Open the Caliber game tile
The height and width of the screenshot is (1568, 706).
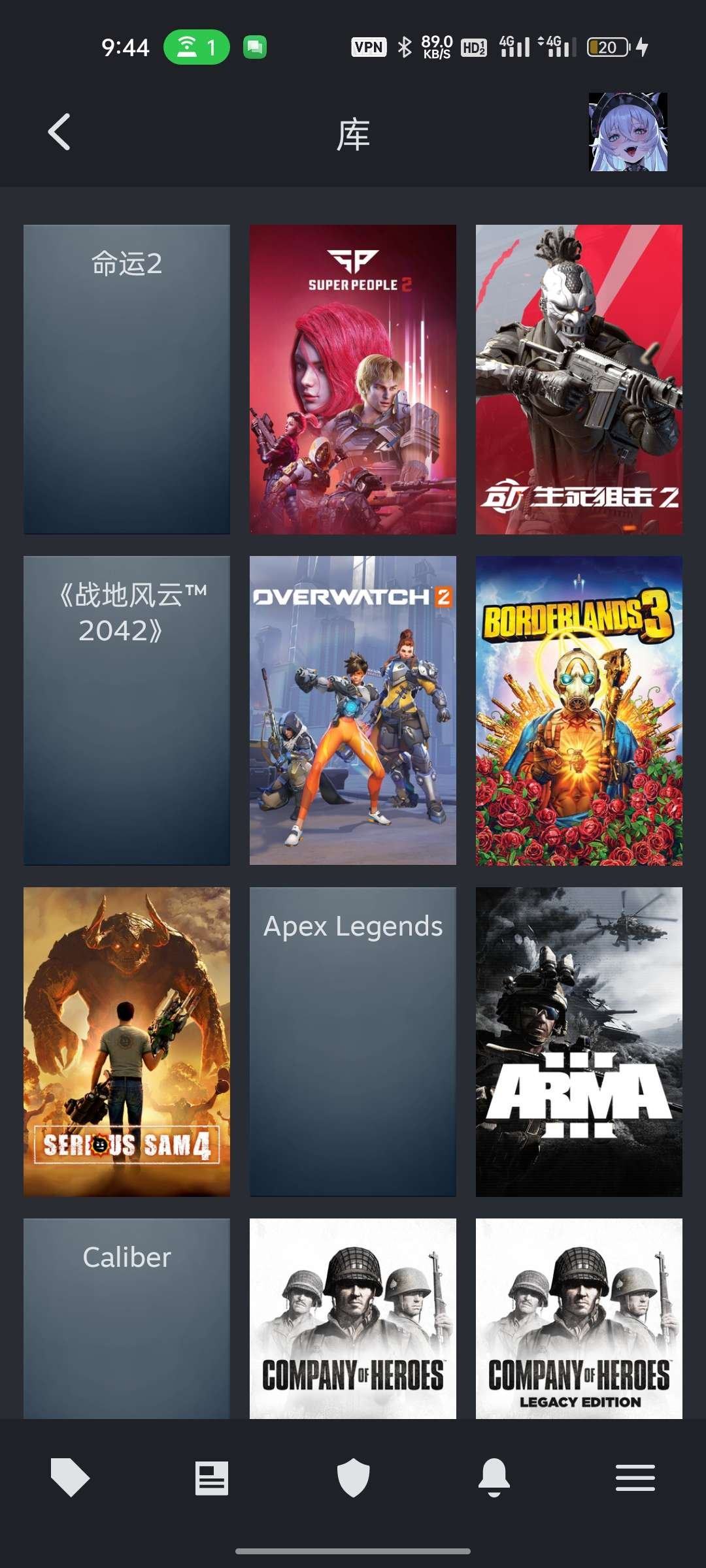point(127,1318)
